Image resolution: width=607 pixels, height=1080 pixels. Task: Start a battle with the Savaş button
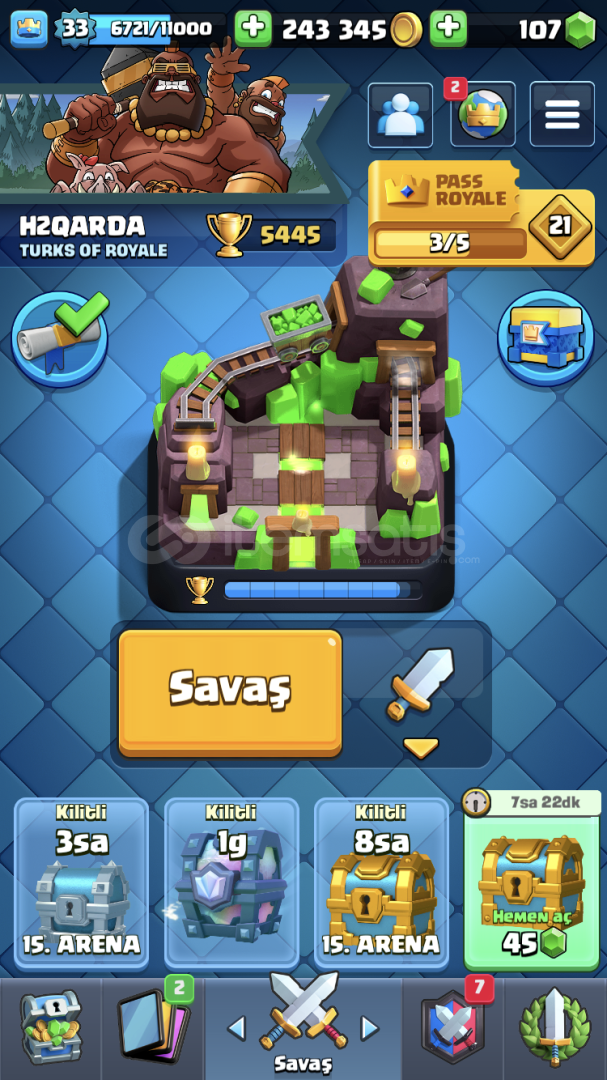[x=230, y=692]
